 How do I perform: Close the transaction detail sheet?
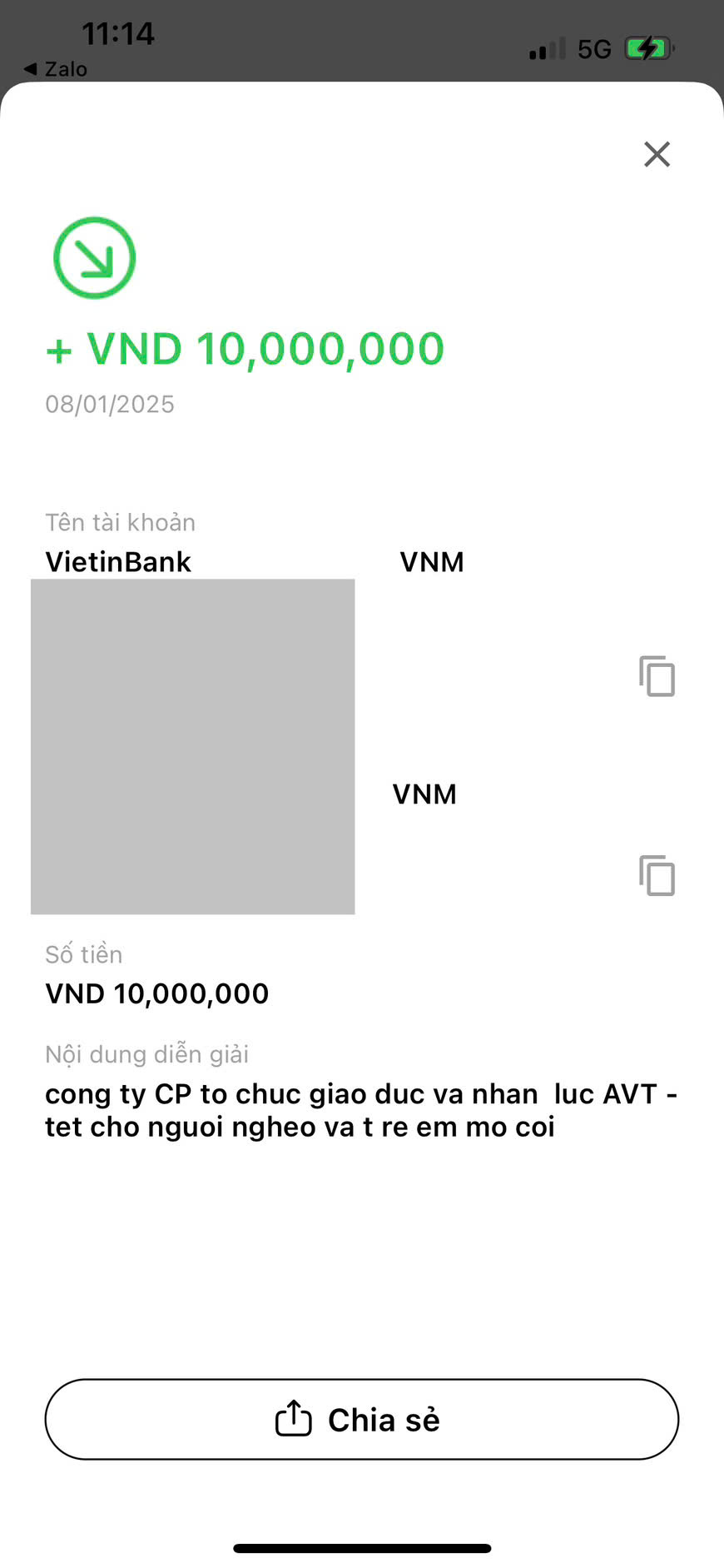657,154
